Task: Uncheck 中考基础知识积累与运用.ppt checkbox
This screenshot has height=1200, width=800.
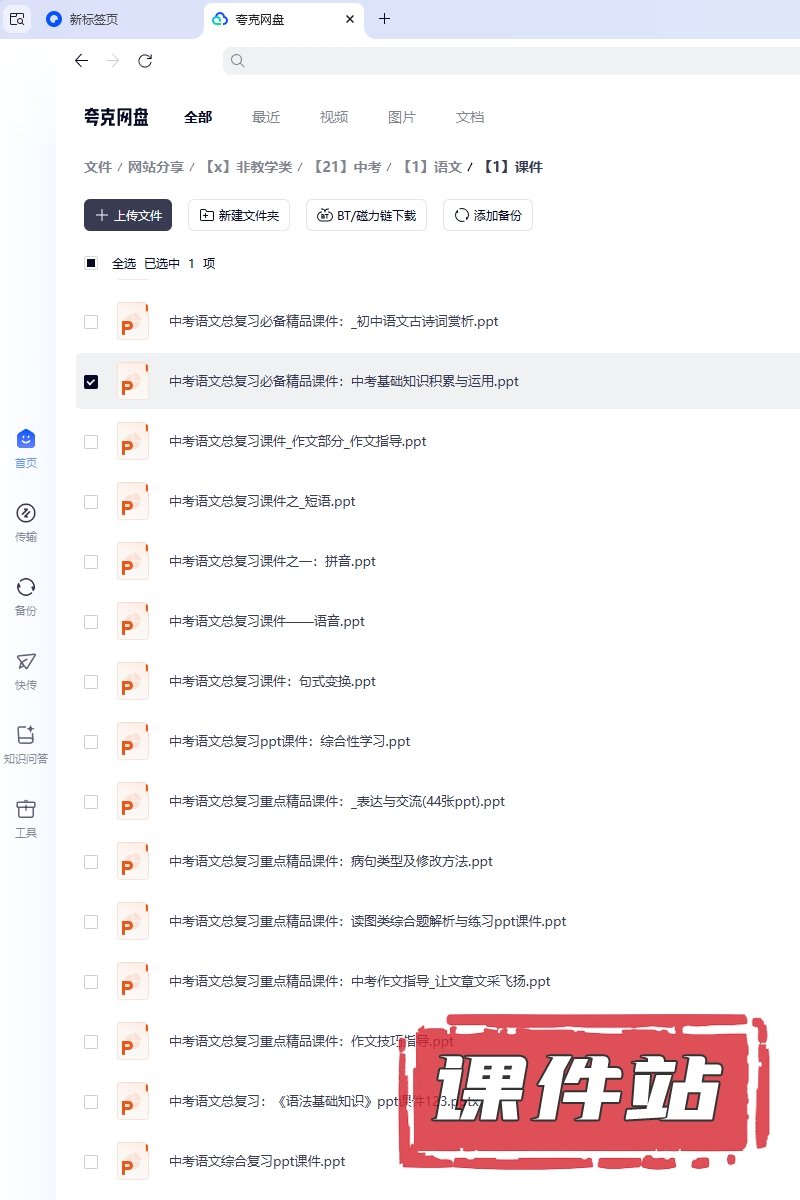Action: pos(91,381)
